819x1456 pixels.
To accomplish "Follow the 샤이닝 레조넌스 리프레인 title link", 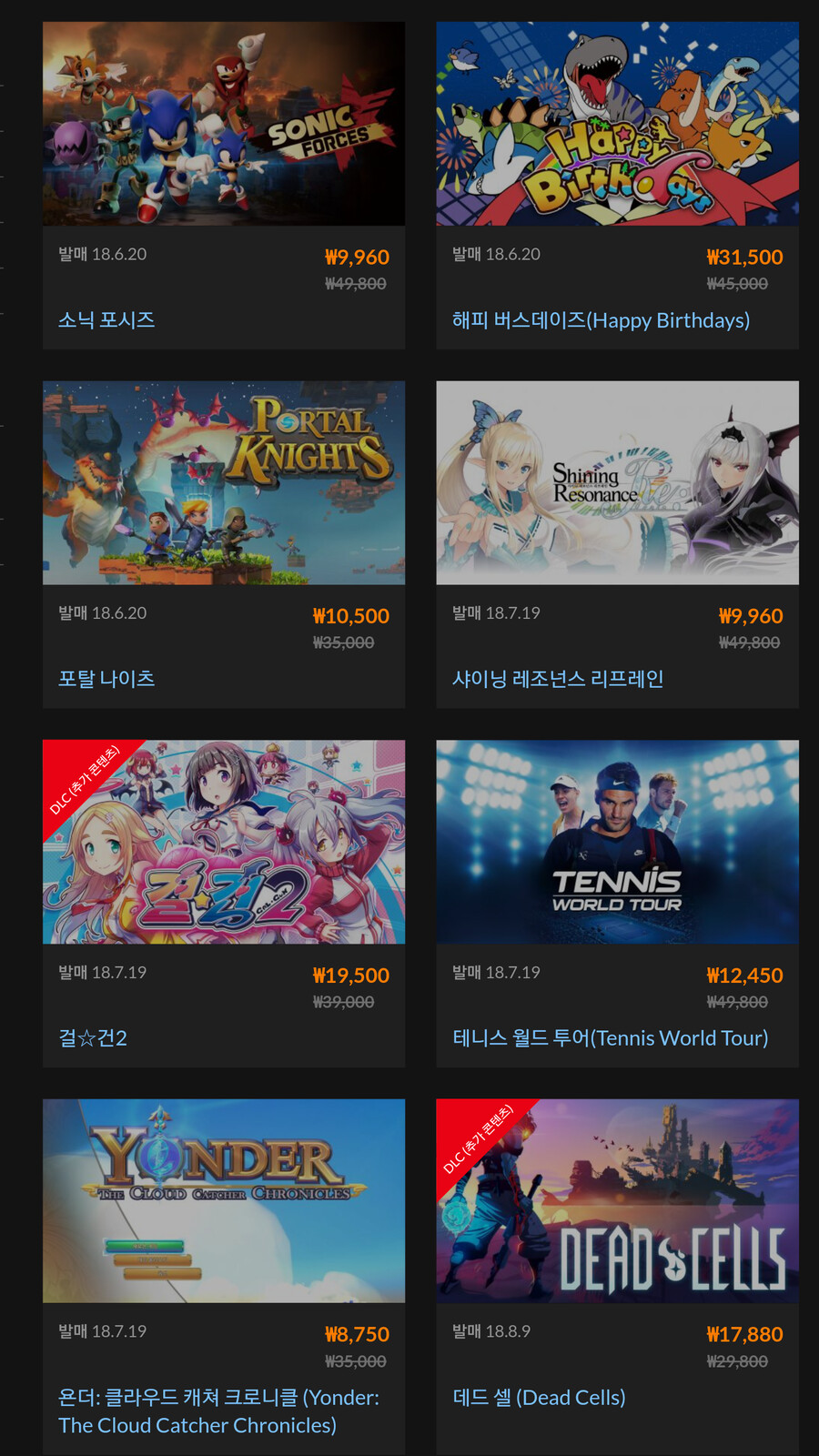I will coord(557,679).
